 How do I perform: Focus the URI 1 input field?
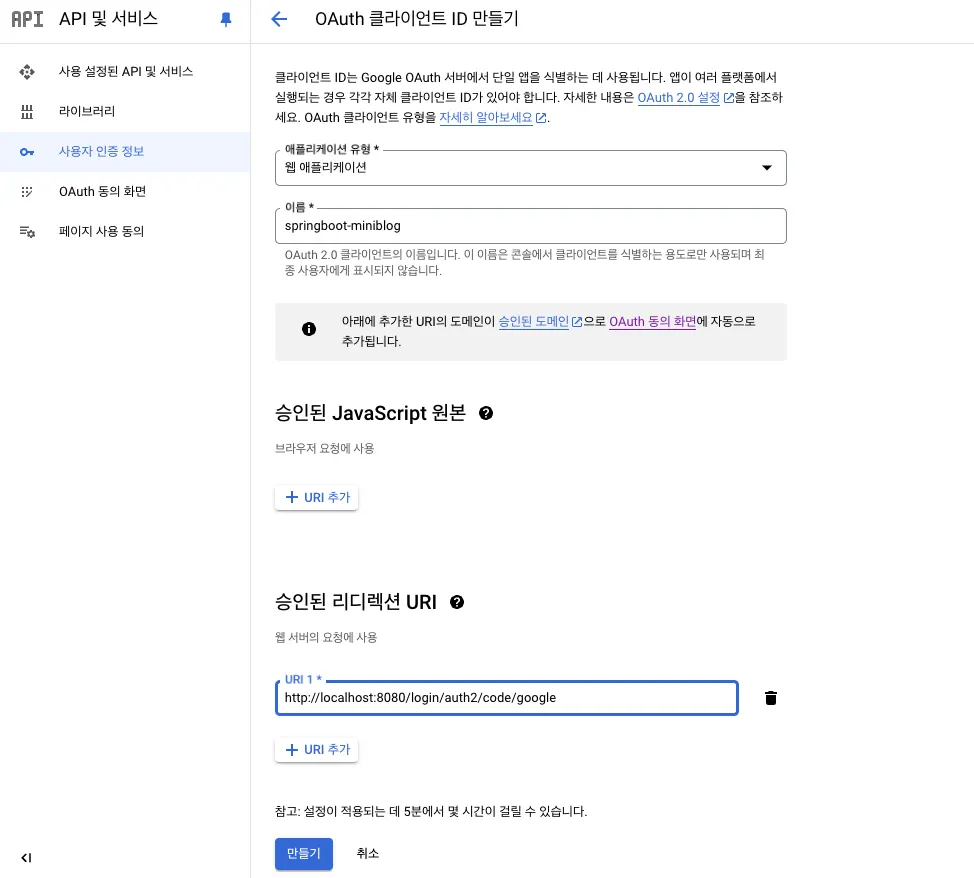(x=506, y=698)
